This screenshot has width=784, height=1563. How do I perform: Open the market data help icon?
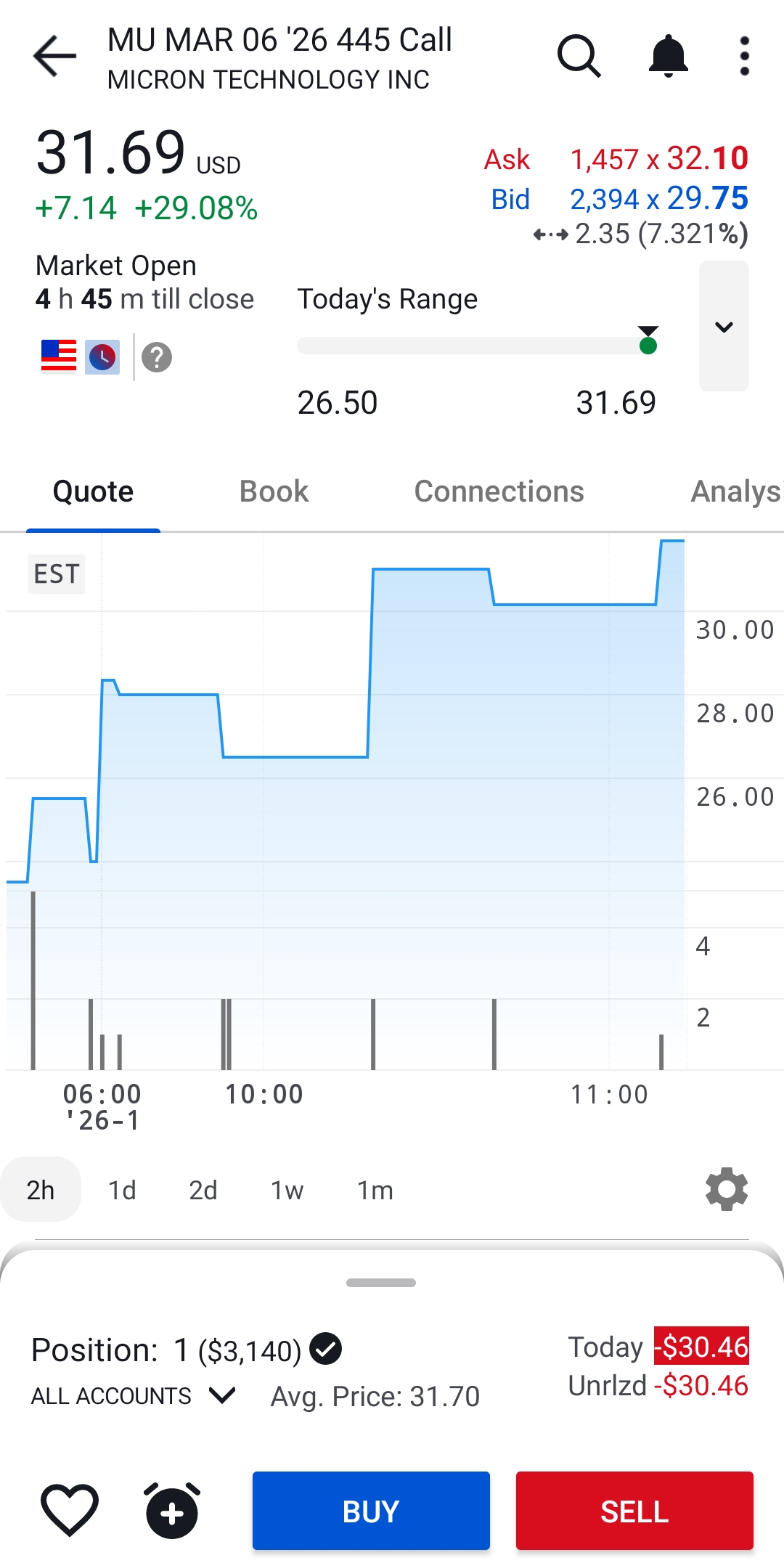pyautogui.click(x=157, y=357)
